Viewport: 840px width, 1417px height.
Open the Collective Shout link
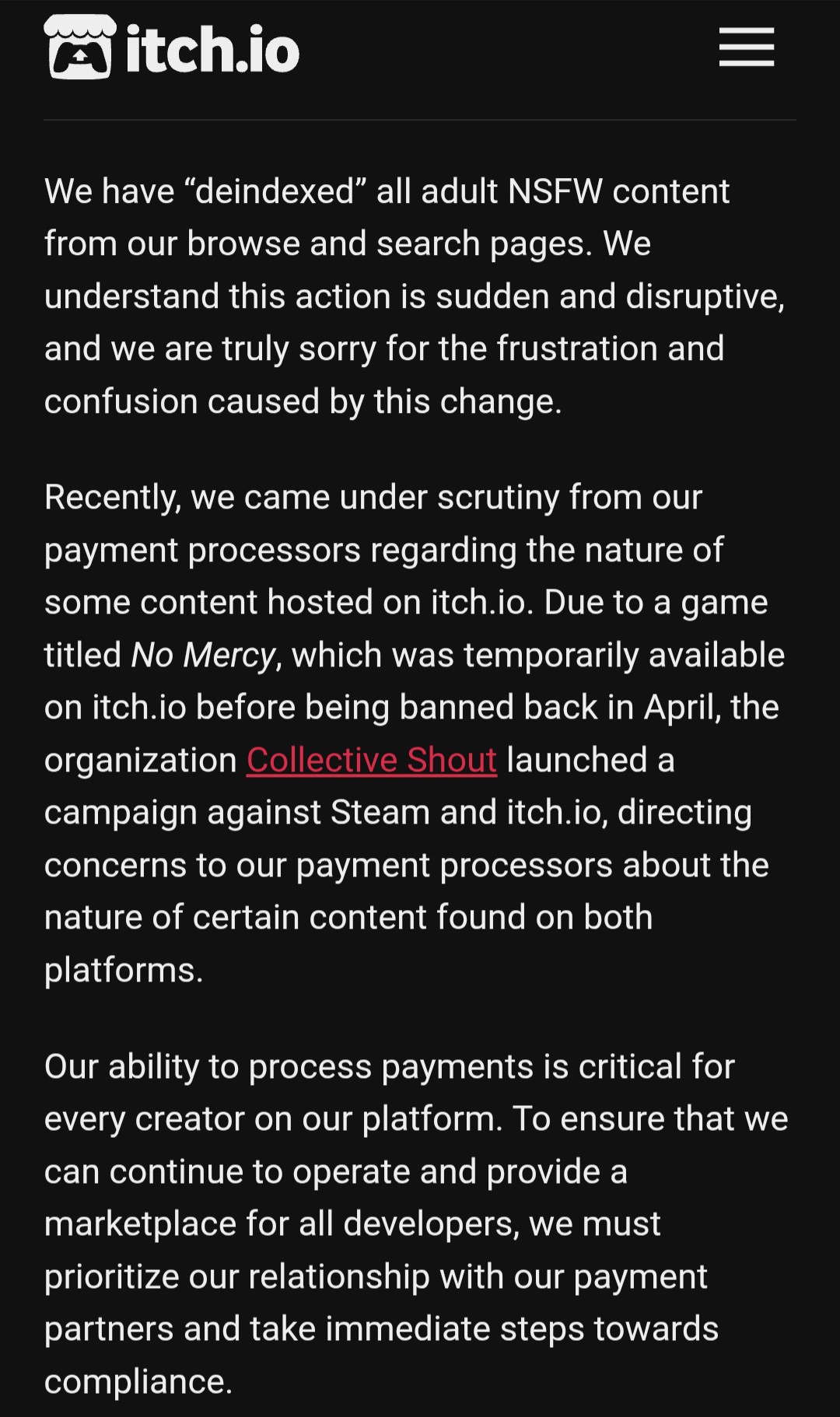point(372,760)
